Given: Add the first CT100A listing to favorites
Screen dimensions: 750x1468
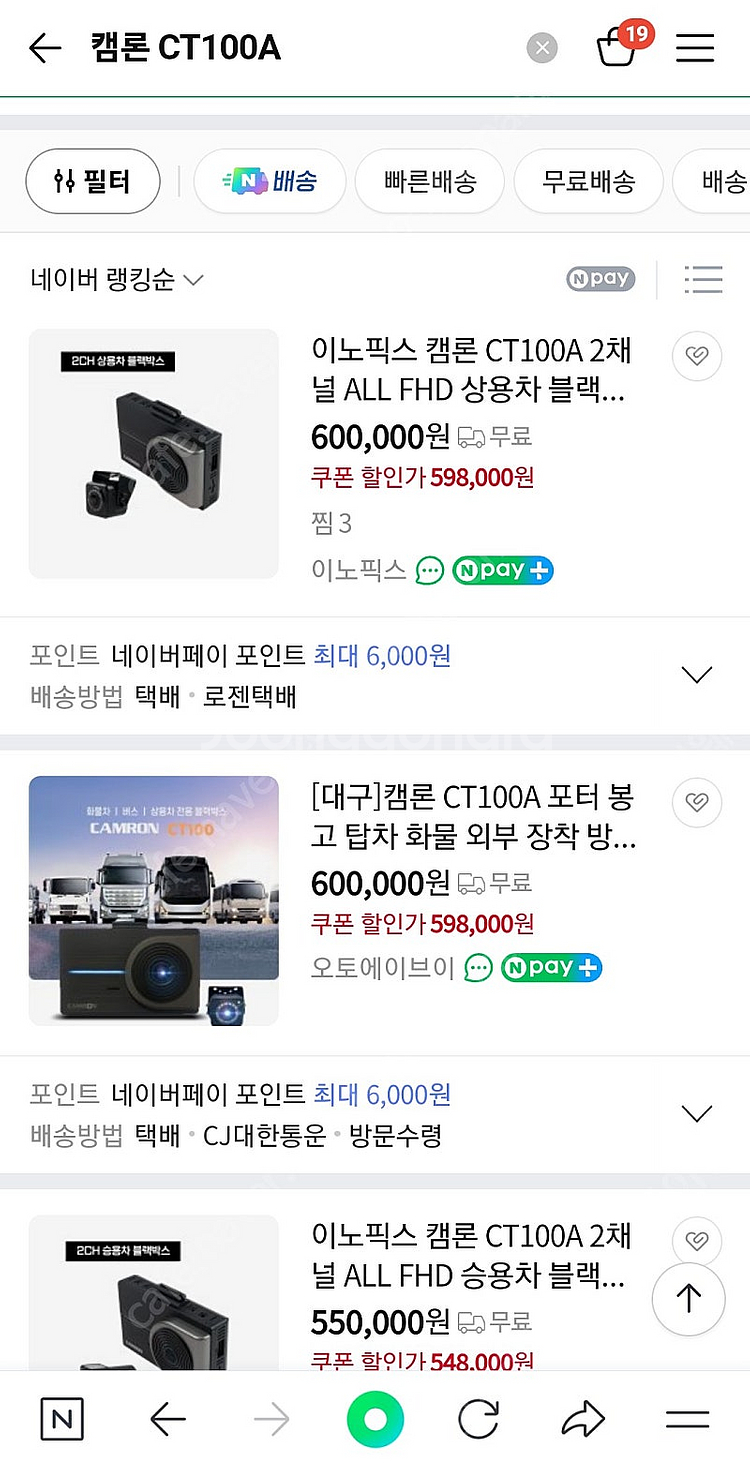Looking at the screenshot, I should click(696, 356).
